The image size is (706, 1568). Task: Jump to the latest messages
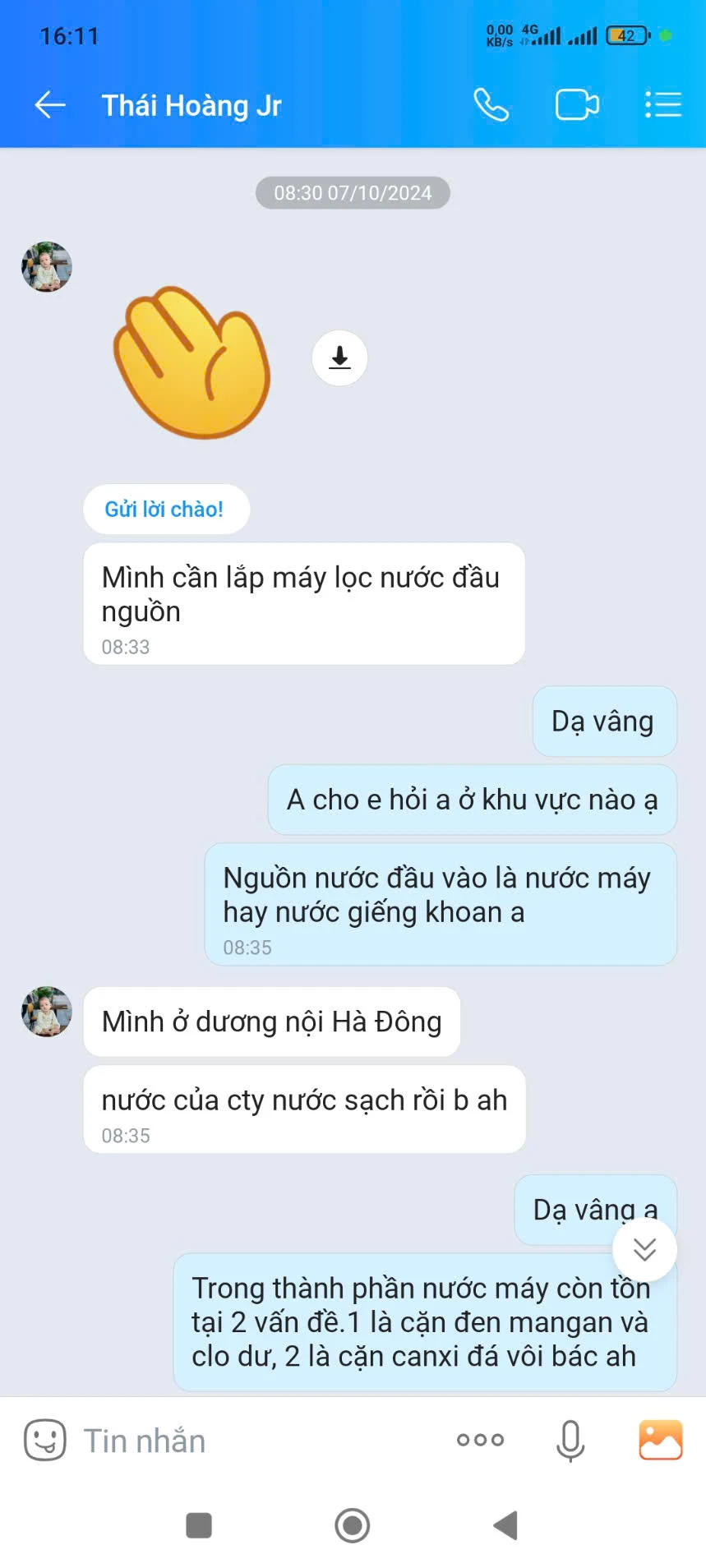click(644, 1249)
